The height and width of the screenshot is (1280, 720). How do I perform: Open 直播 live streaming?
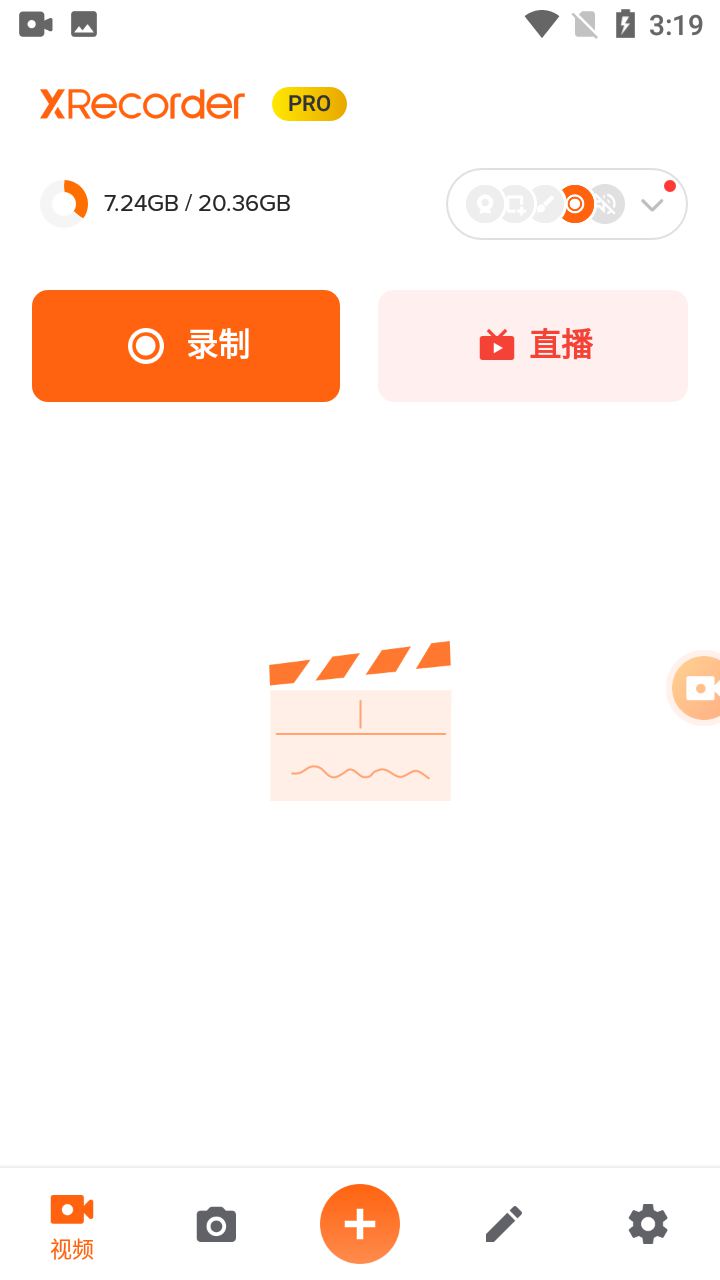point(533,346)
